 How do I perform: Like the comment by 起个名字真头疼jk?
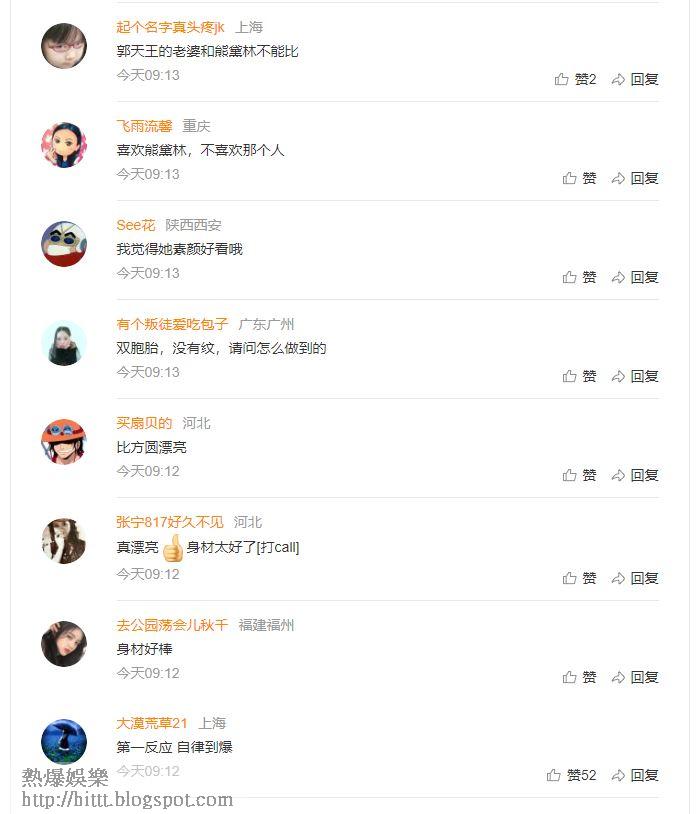click(x=576, y=79)
